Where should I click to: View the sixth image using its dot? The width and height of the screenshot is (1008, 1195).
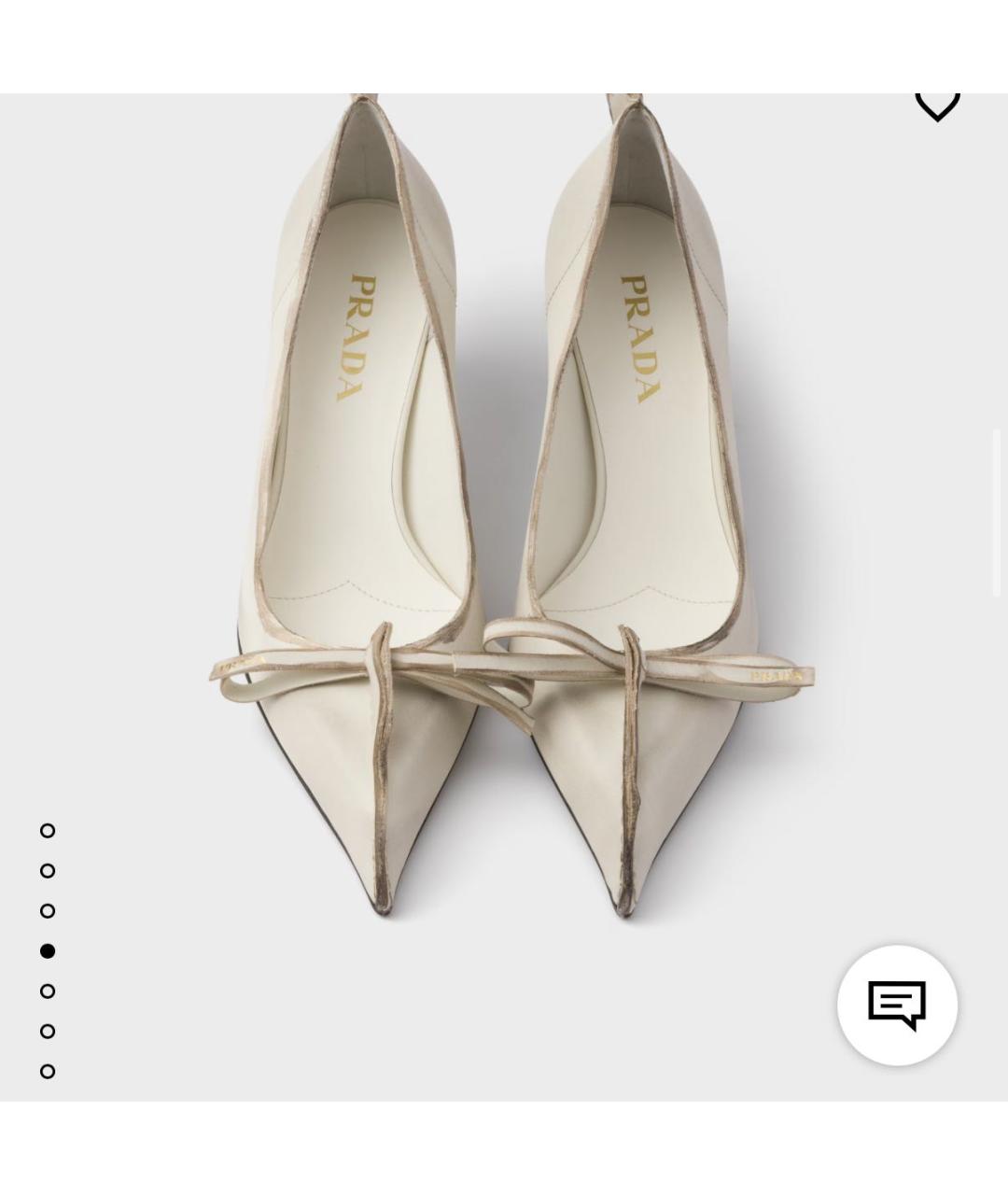pos(48,1032)
